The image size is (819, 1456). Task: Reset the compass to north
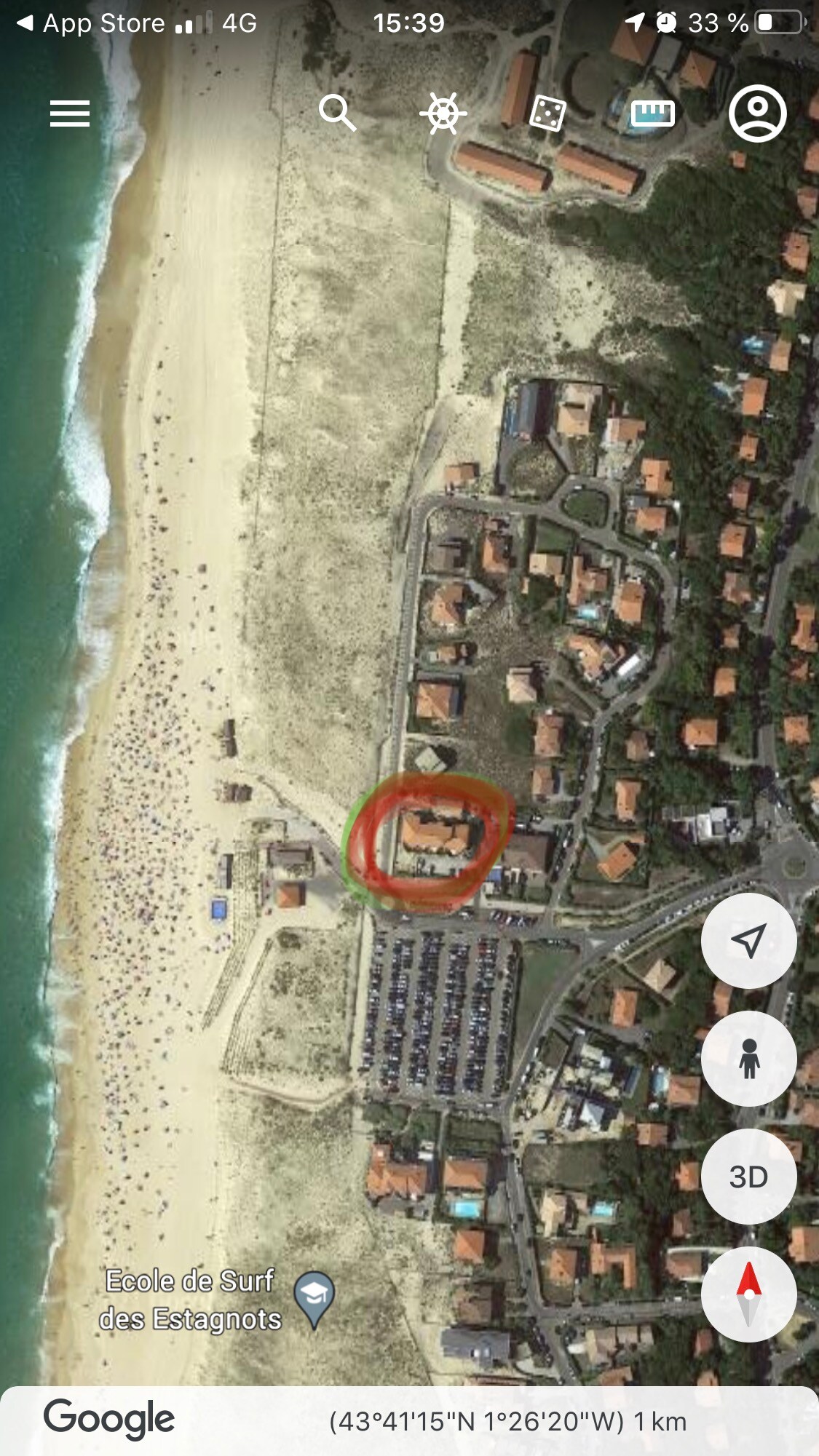pyautogui.click(x=748, y=1294)
